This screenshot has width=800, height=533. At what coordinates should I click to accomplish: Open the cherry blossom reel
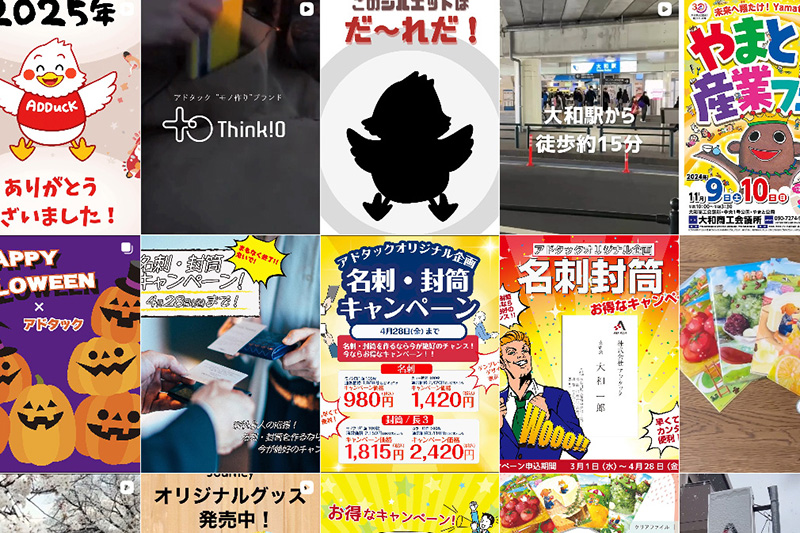click(x=69, y=504)
